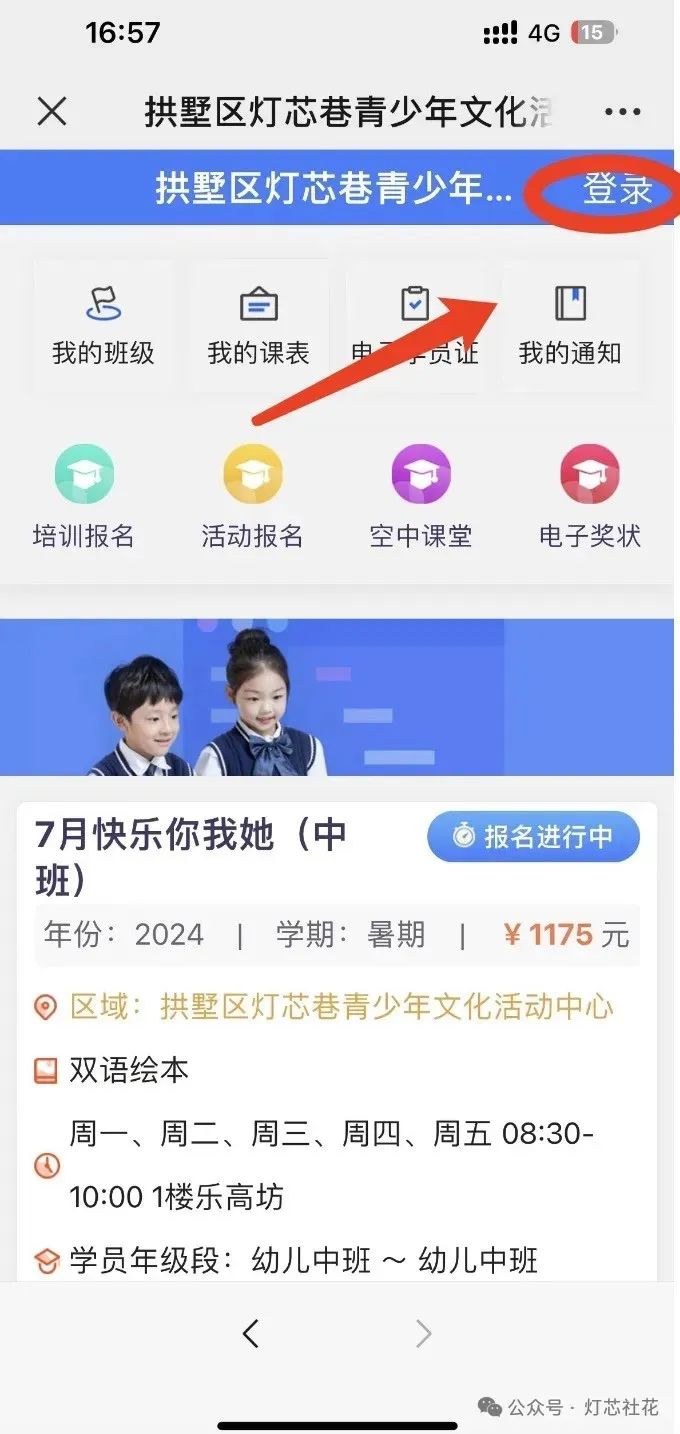The height and width of the screenshot is (1434, 680).
Task: Open the three-dot overflow menu
Action: (622, 112)
